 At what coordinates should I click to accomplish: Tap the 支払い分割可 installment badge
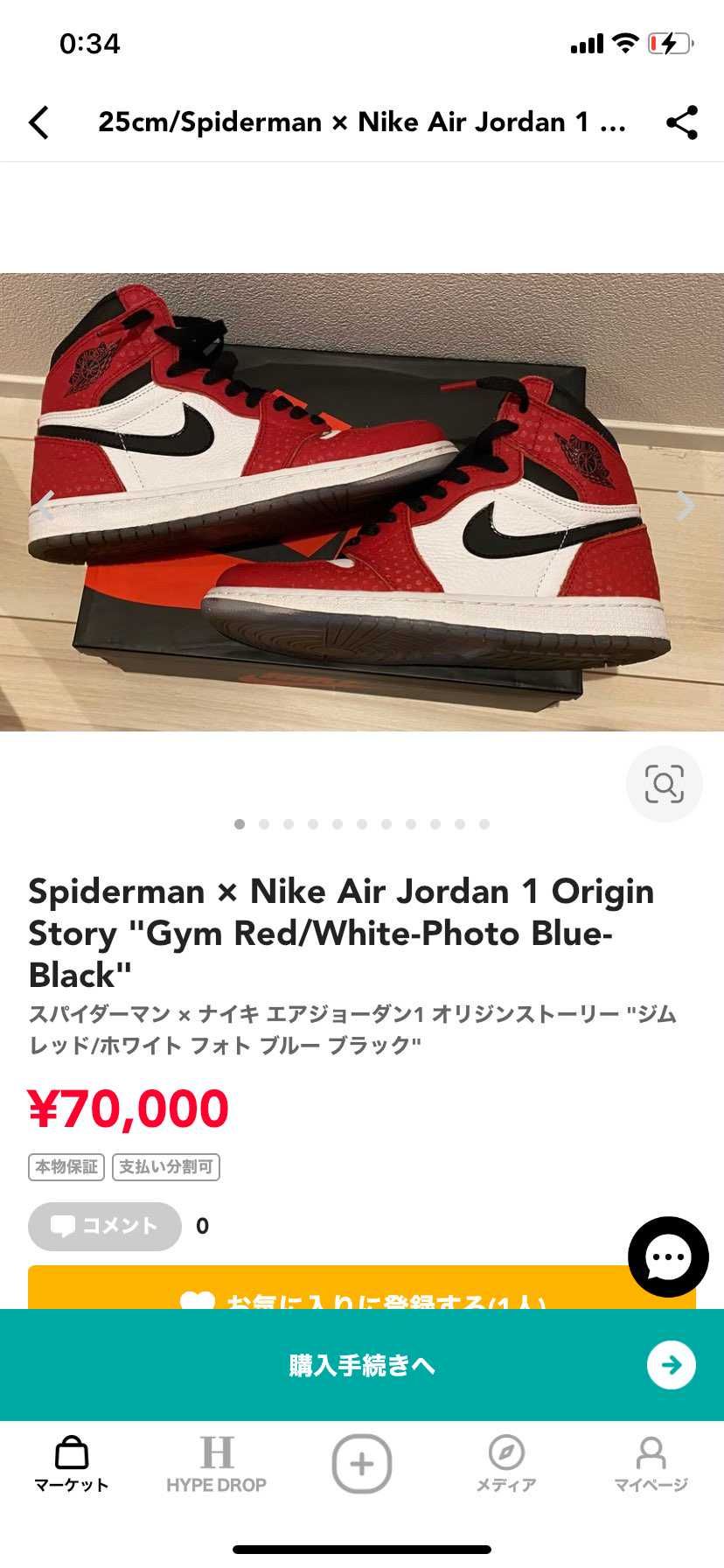click(165, 1167)
